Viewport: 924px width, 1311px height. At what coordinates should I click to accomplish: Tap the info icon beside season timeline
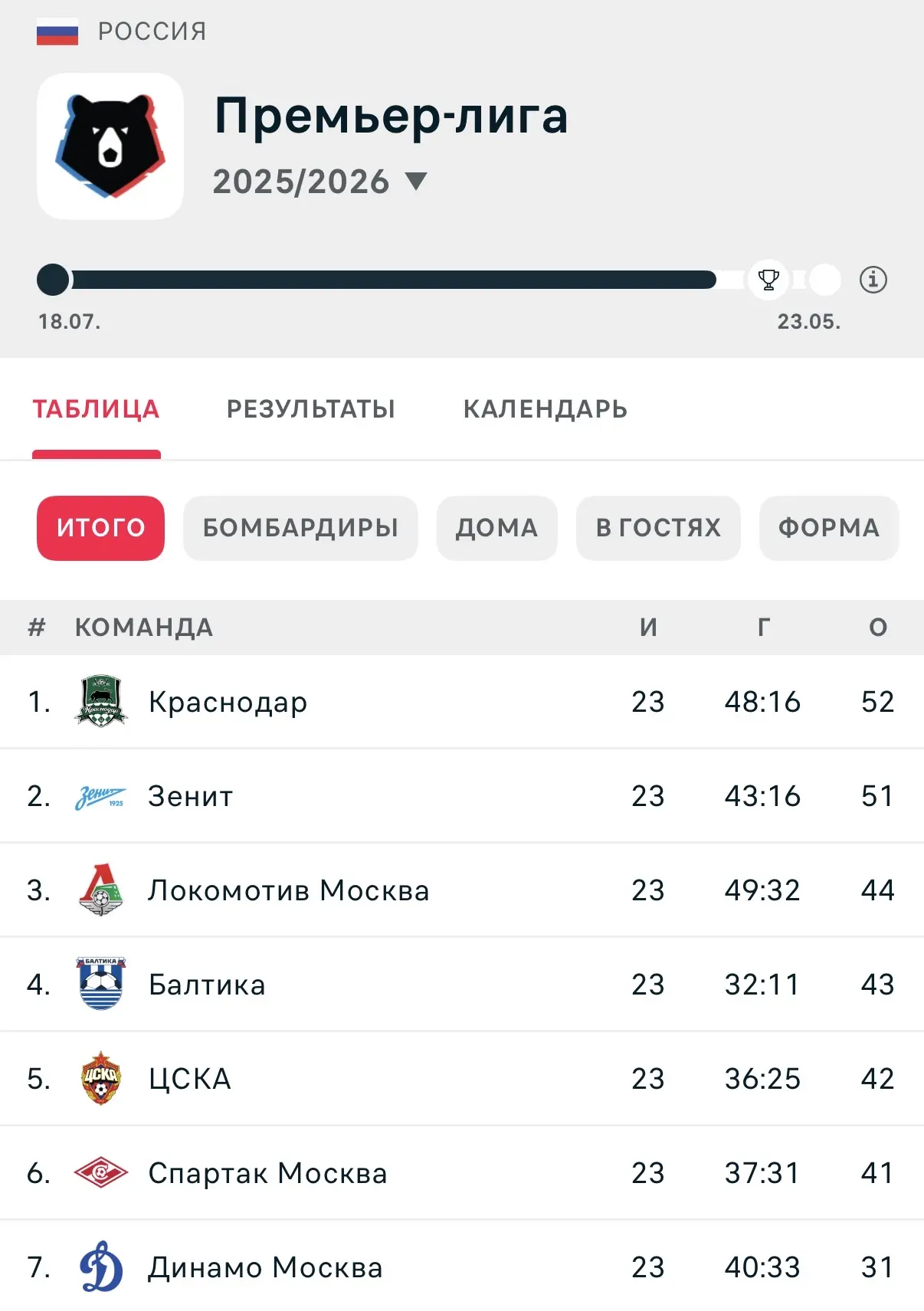tap(873, 280)
